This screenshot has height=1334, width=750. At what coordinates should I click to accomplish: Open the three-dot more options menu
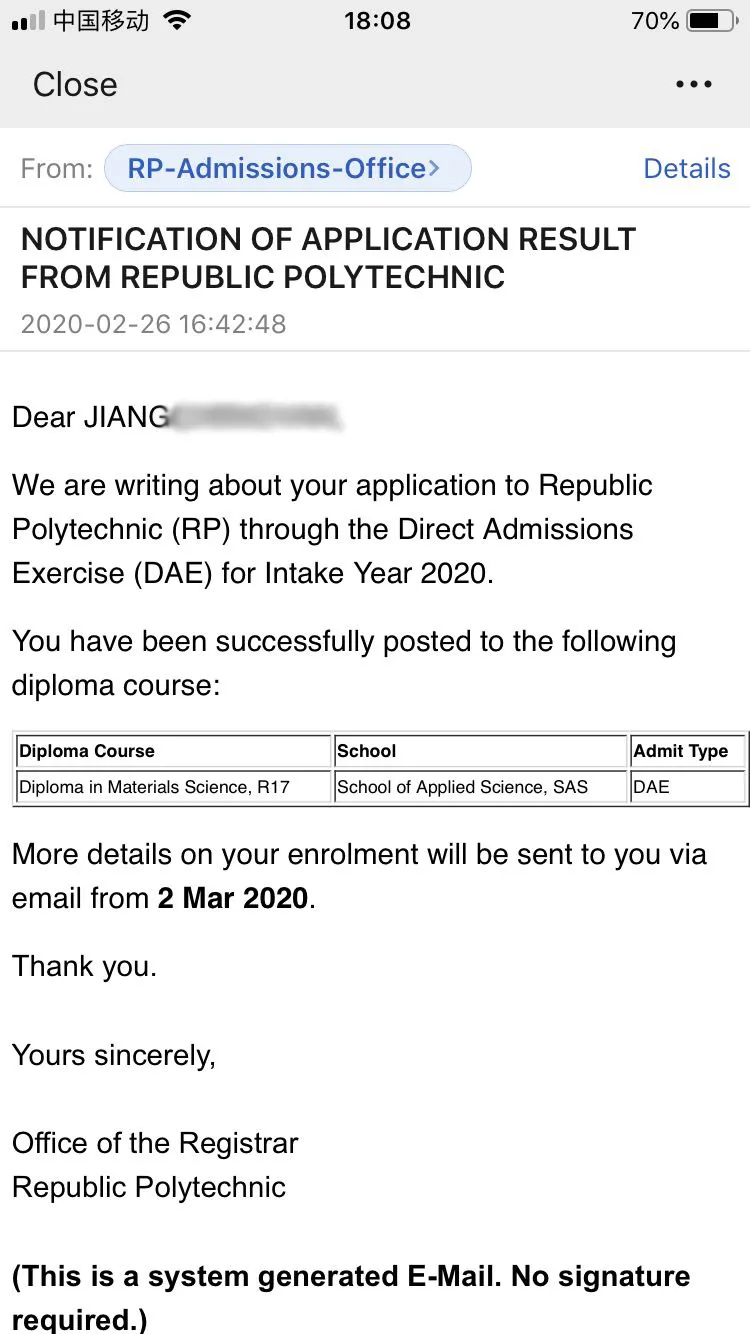[x=694, y=85]
